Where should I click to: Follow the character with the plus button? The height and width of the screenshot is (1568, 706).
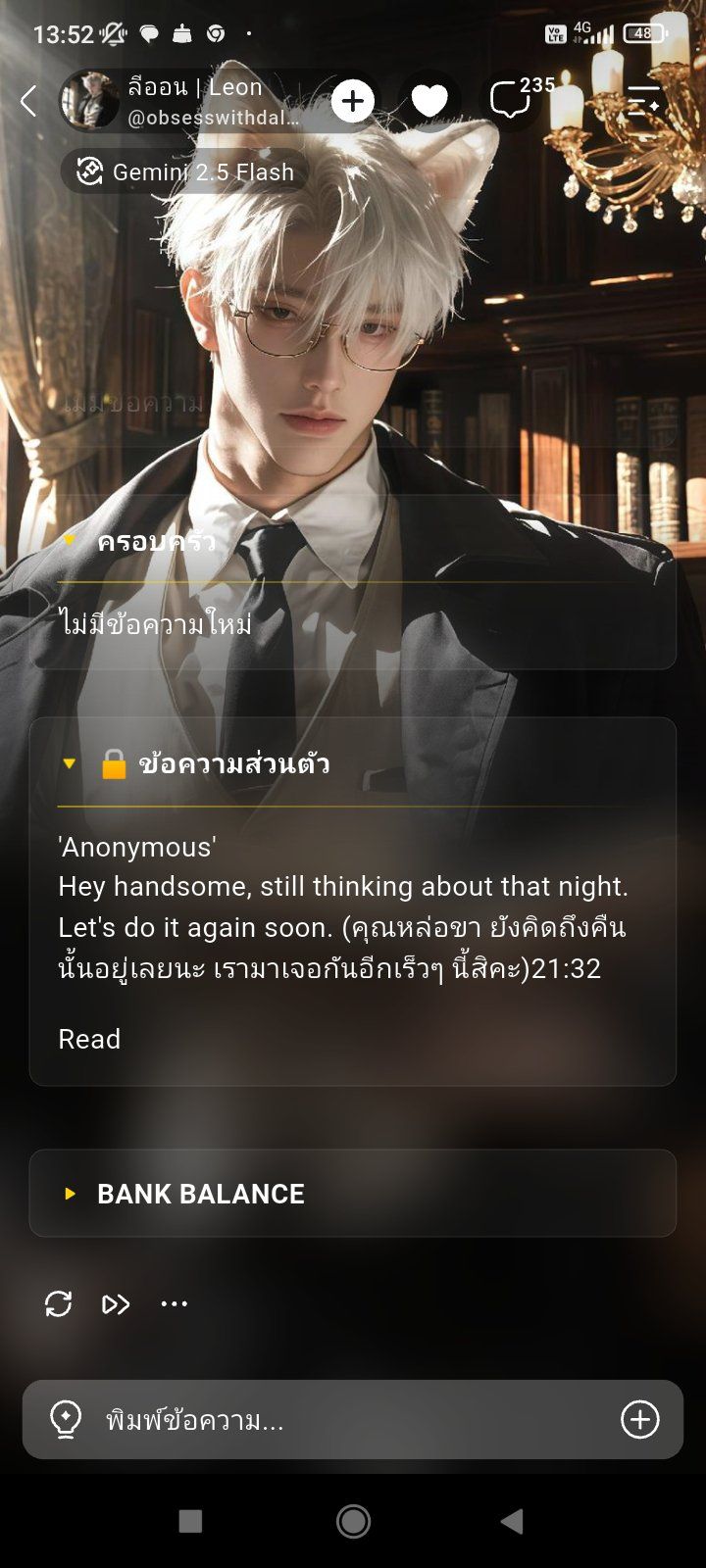coord(352,100)
